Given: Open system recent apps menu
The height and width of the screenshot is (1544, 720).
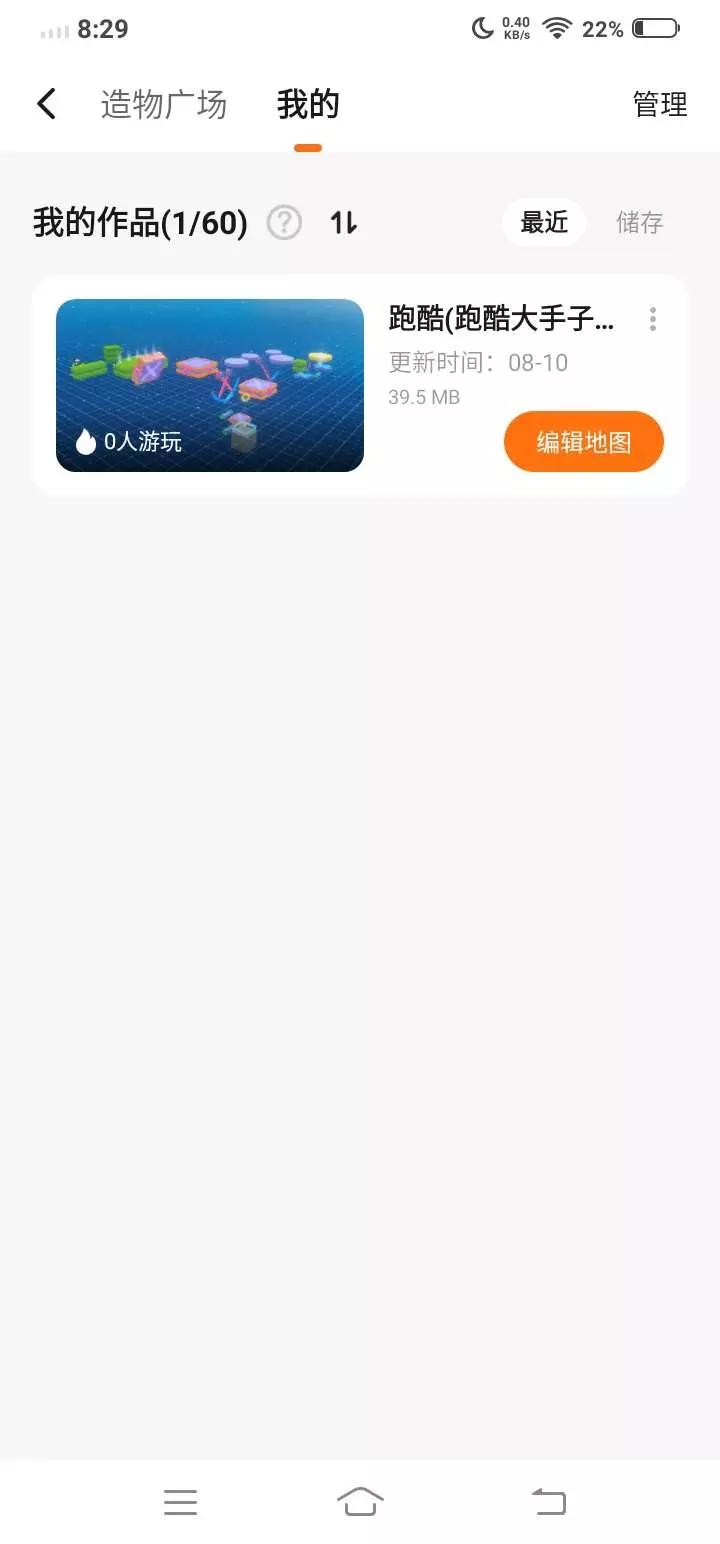Looking at the screenshot, I should coord(180,1501).
